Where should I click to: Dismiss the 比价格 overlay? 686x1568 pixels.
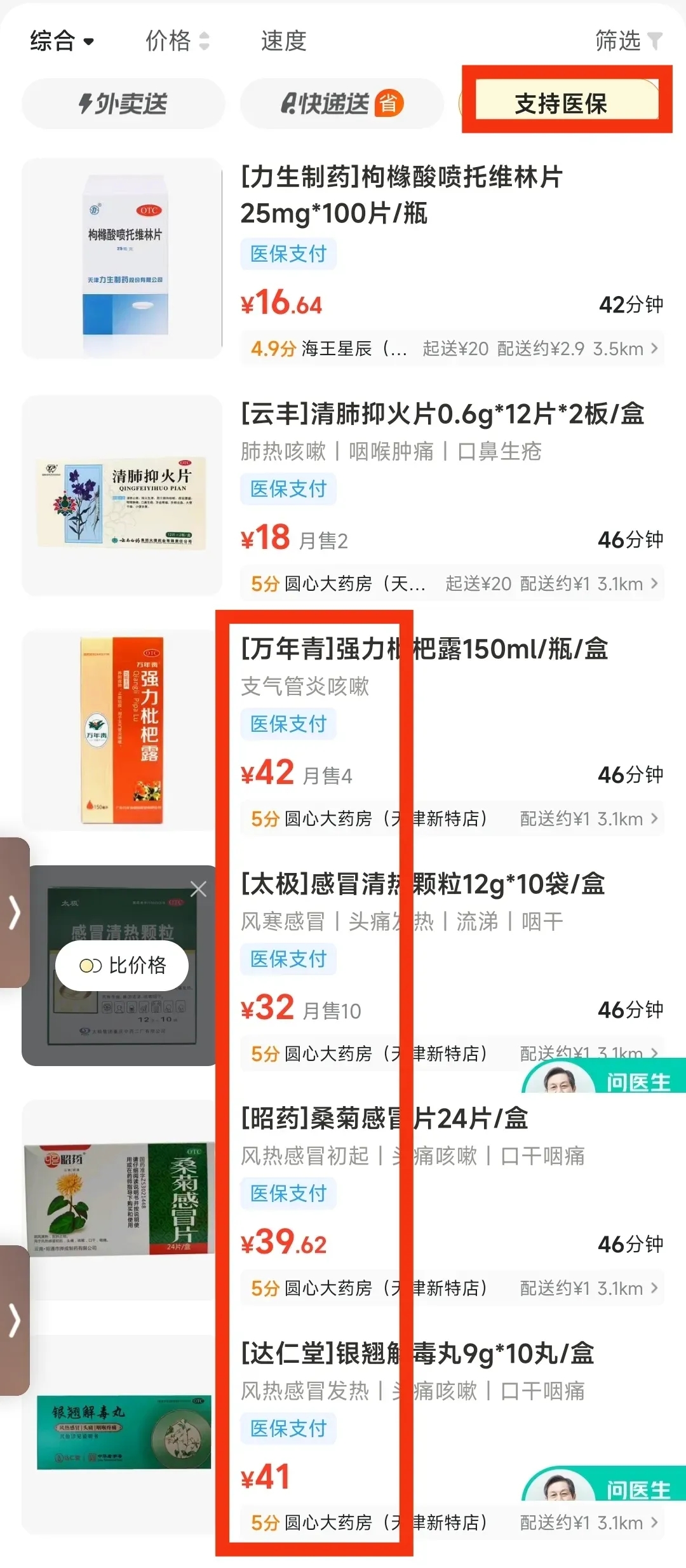point(198,889)
